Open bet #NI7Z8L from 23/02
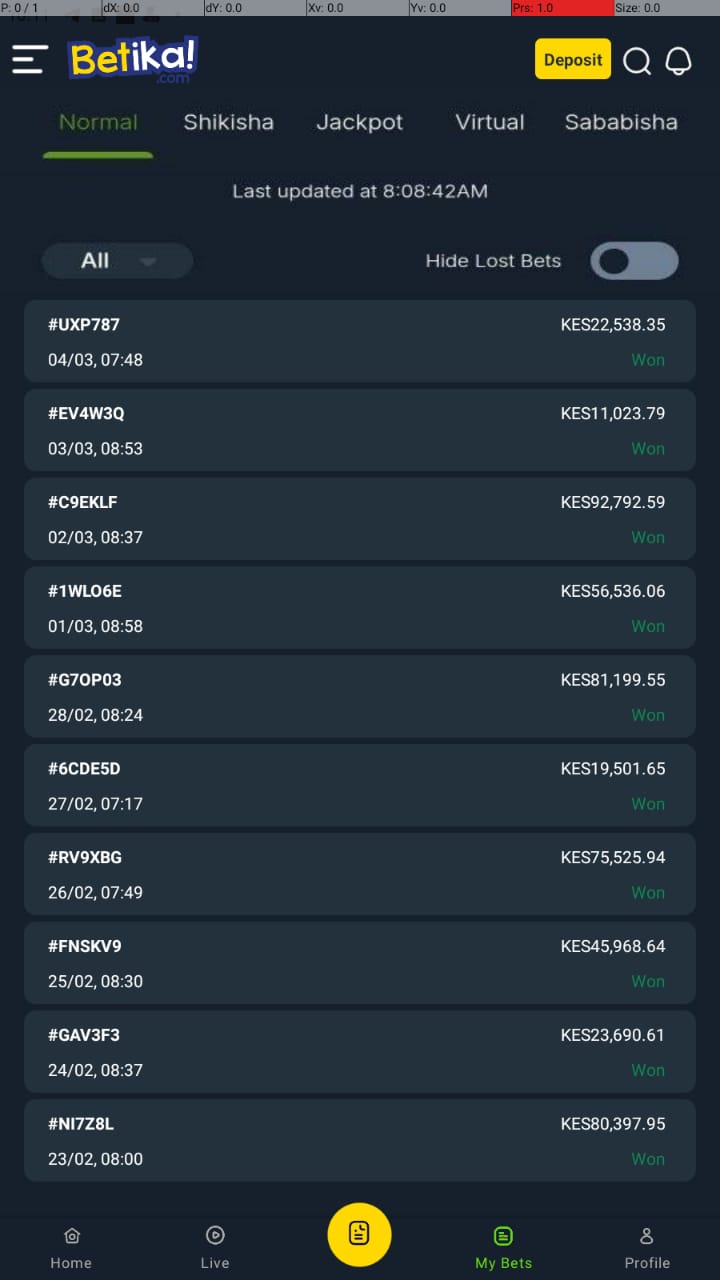The width and height of the screenshot is (720, 1280). (x=360, y=1141)
